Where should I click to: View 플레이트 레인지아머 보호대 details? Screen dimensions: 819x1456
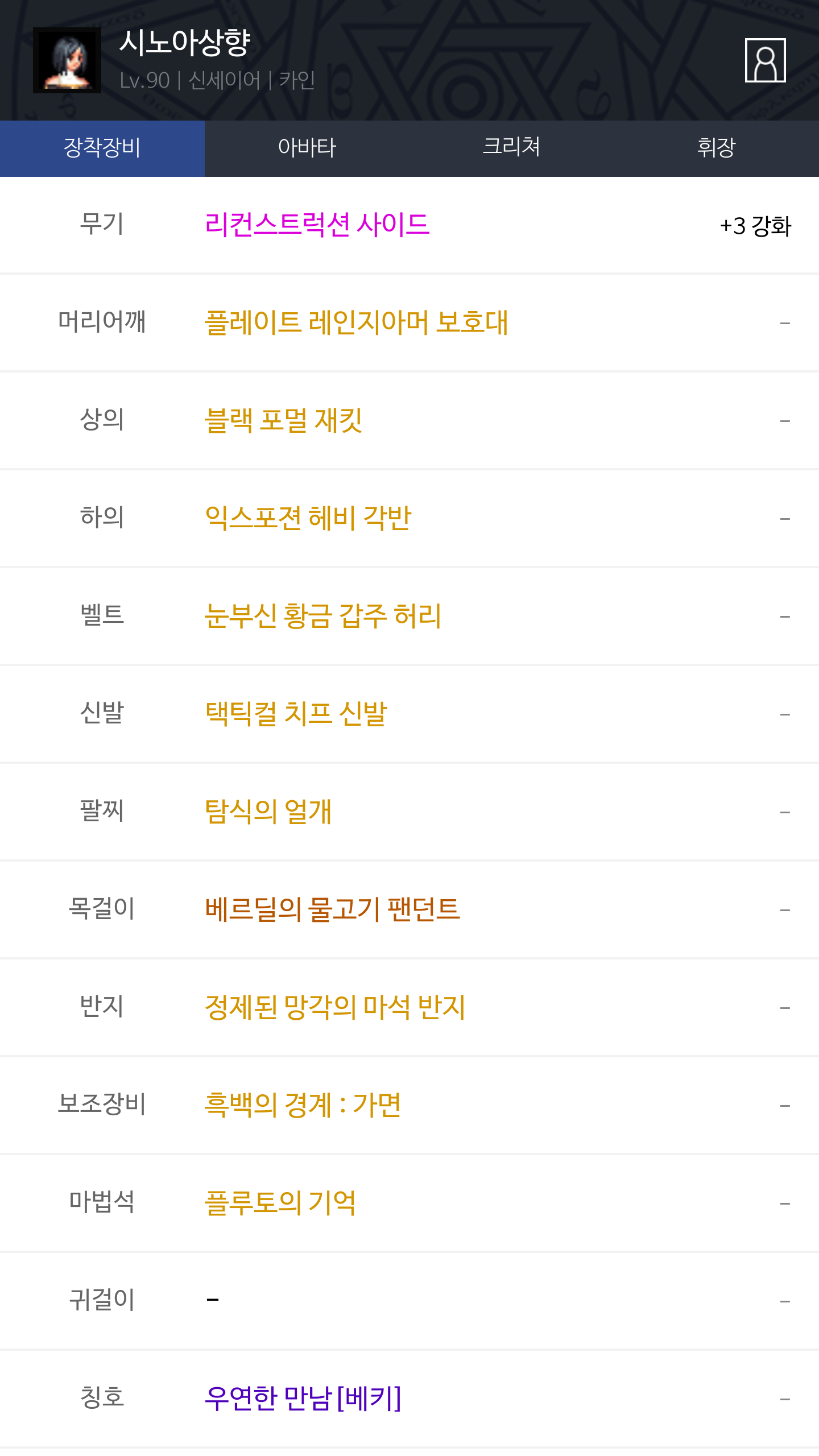tap(356, 322)
